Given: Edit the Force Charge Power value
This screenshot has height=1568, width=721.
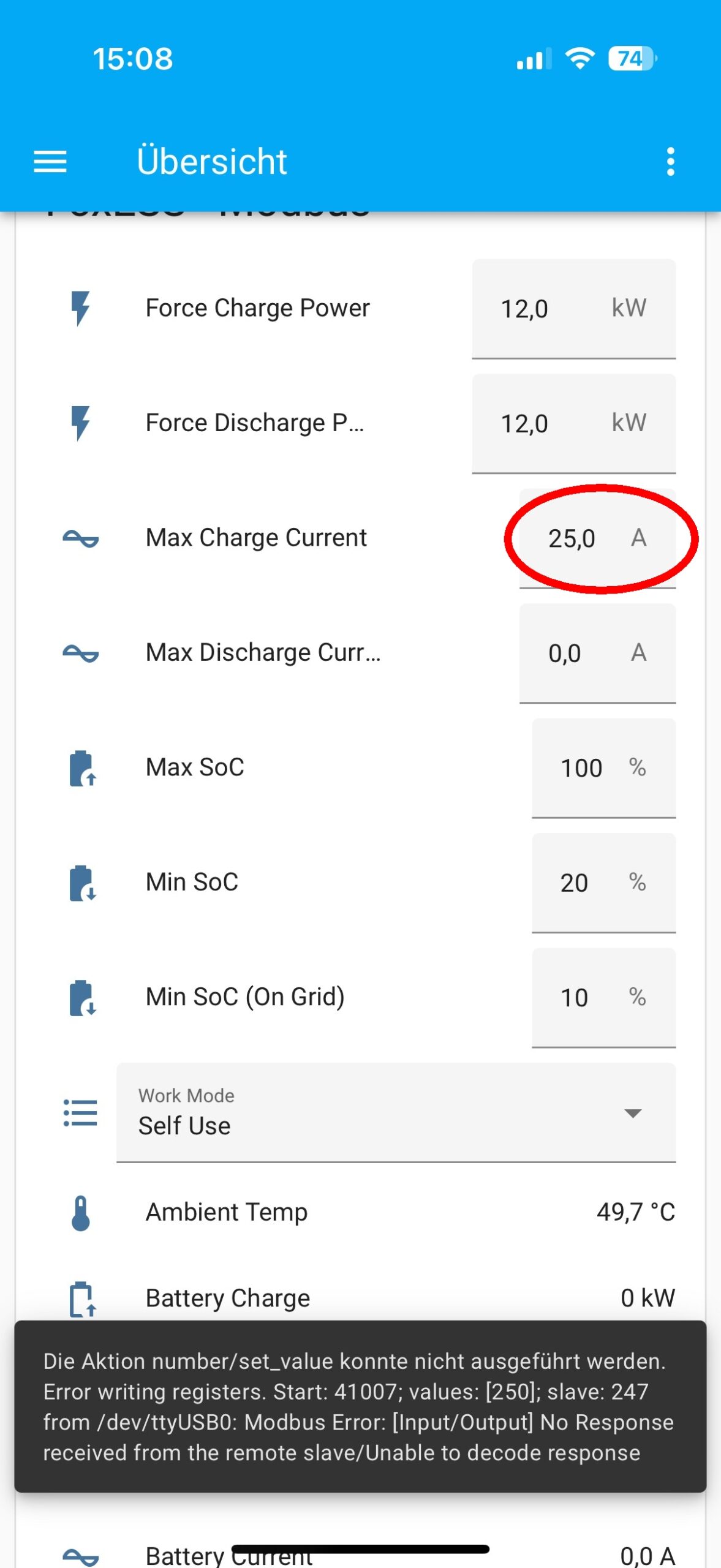Looking at the screenshot, I should coord(574,309).
